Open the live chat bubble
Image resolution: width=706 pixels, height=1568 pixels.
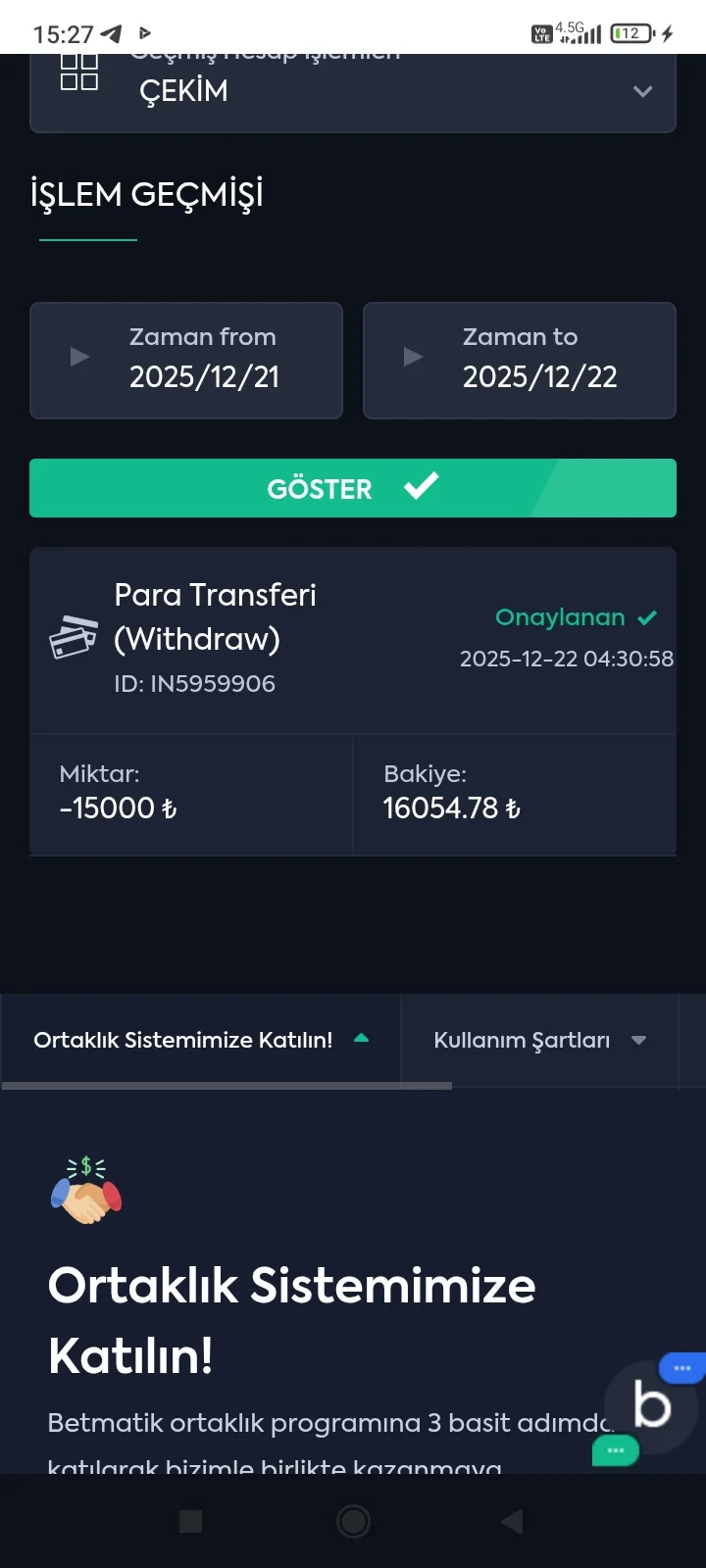651,1407
